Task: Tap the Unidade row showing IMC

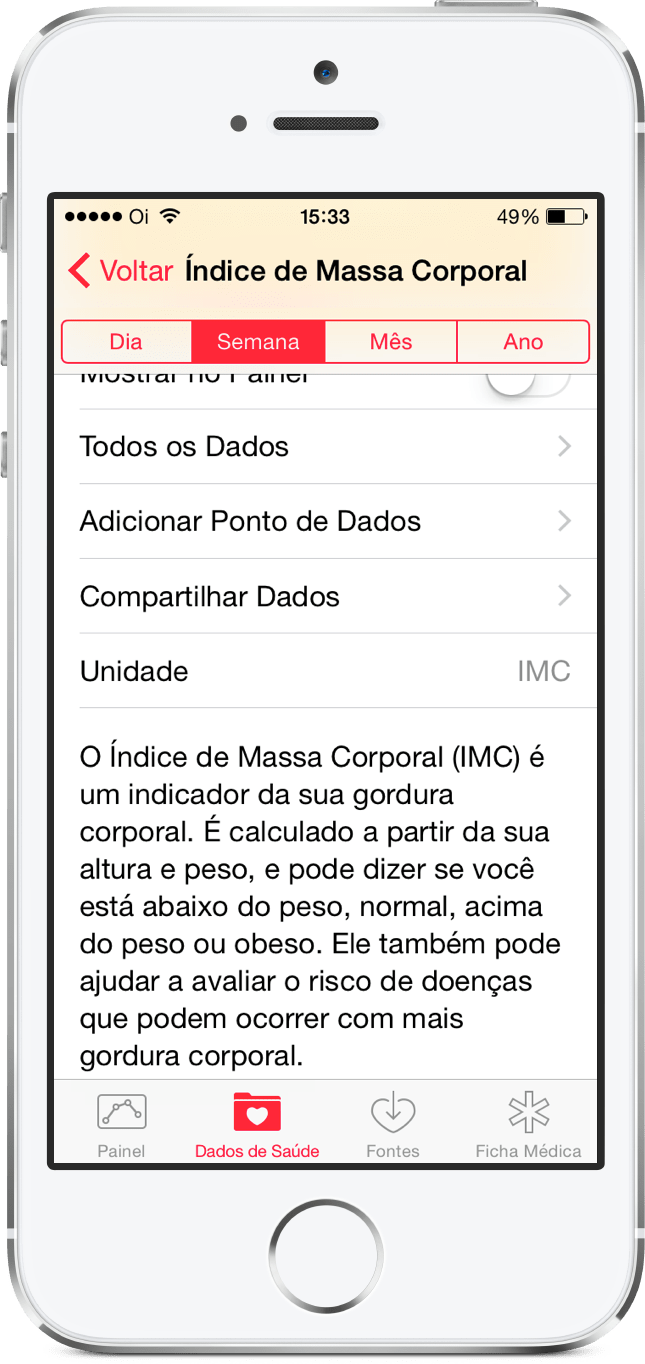Action: coord(324,671)
